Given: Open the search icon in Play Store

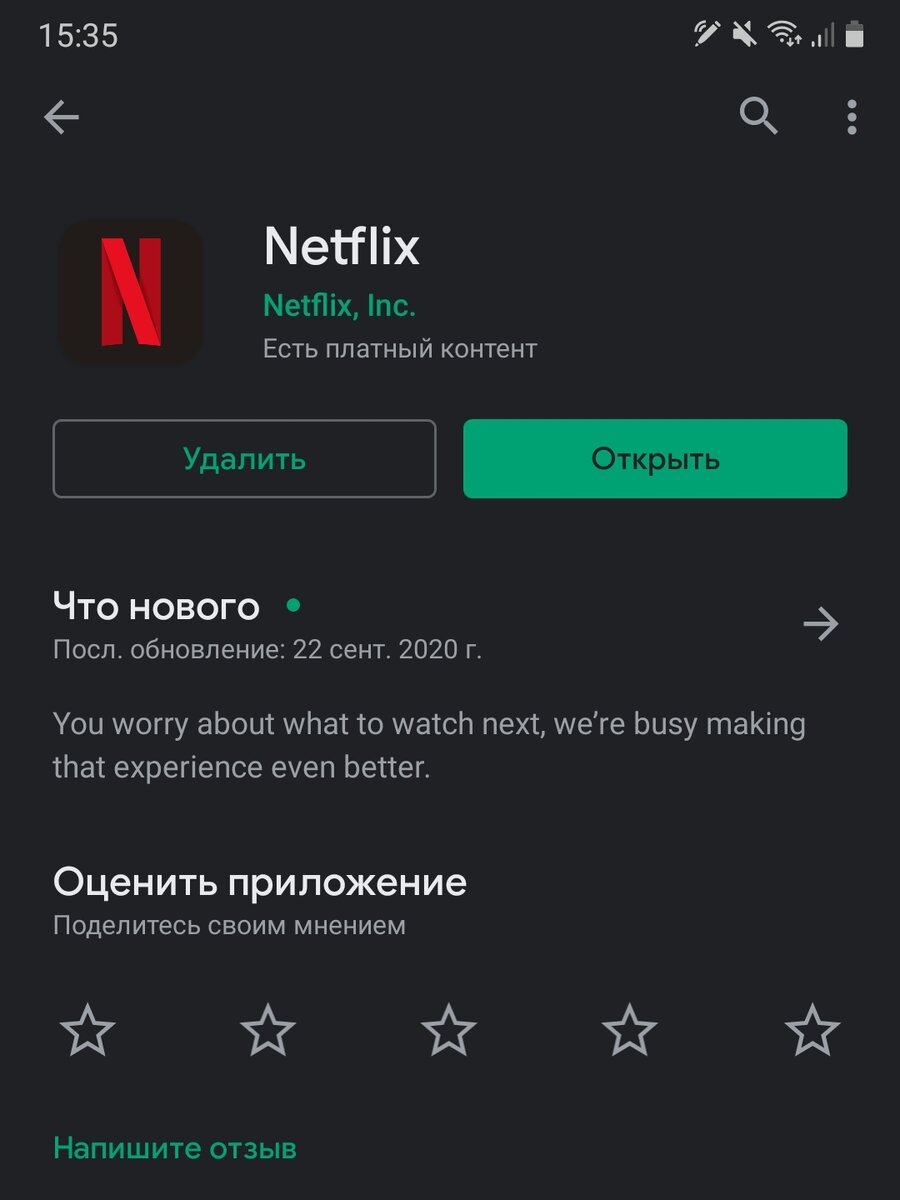Looking at the screenshot, I should (759, 117).
